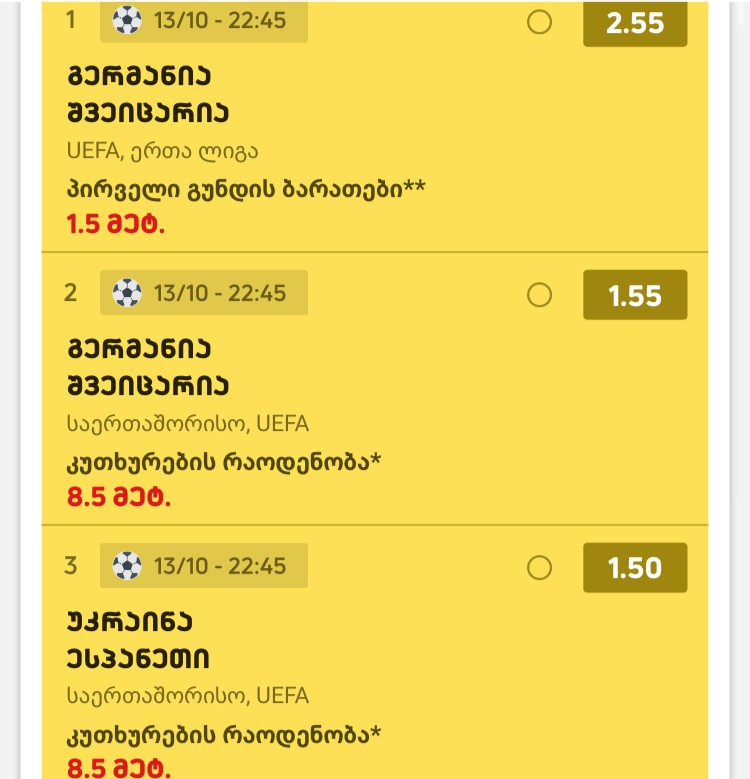
Task: Click the 2.55 odds button
Action: pos(634,22)
